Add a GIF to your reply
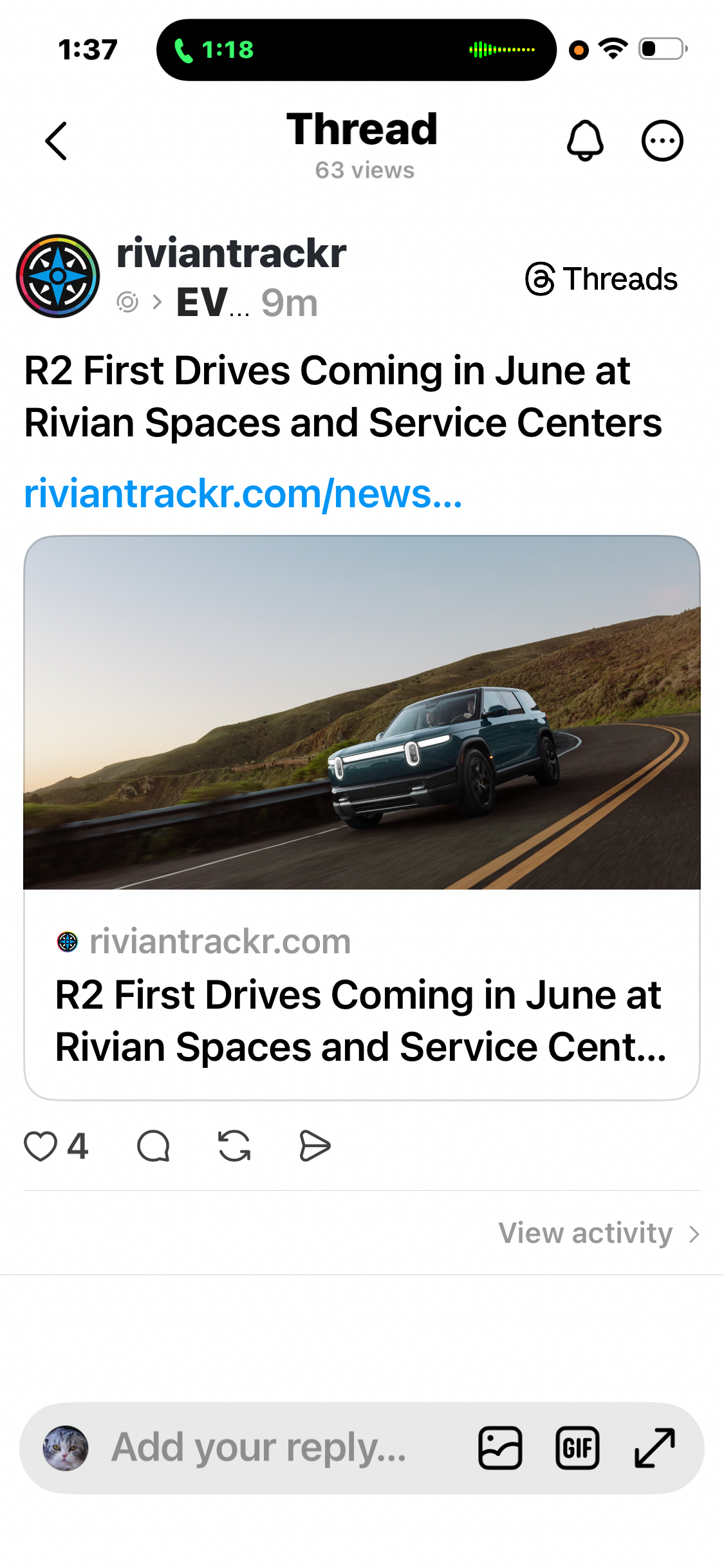This screenshot has width=724, height=1568. (x=577, y=1448)
